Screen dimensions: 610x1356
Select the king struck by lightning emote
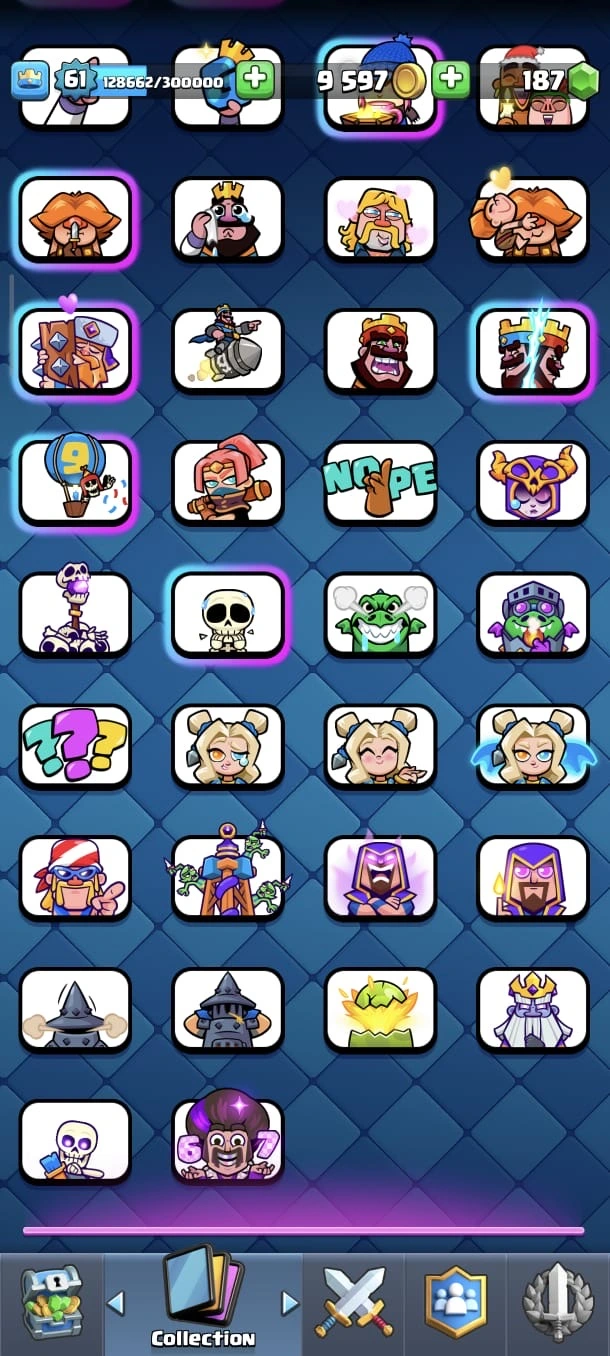pos(533,350)
